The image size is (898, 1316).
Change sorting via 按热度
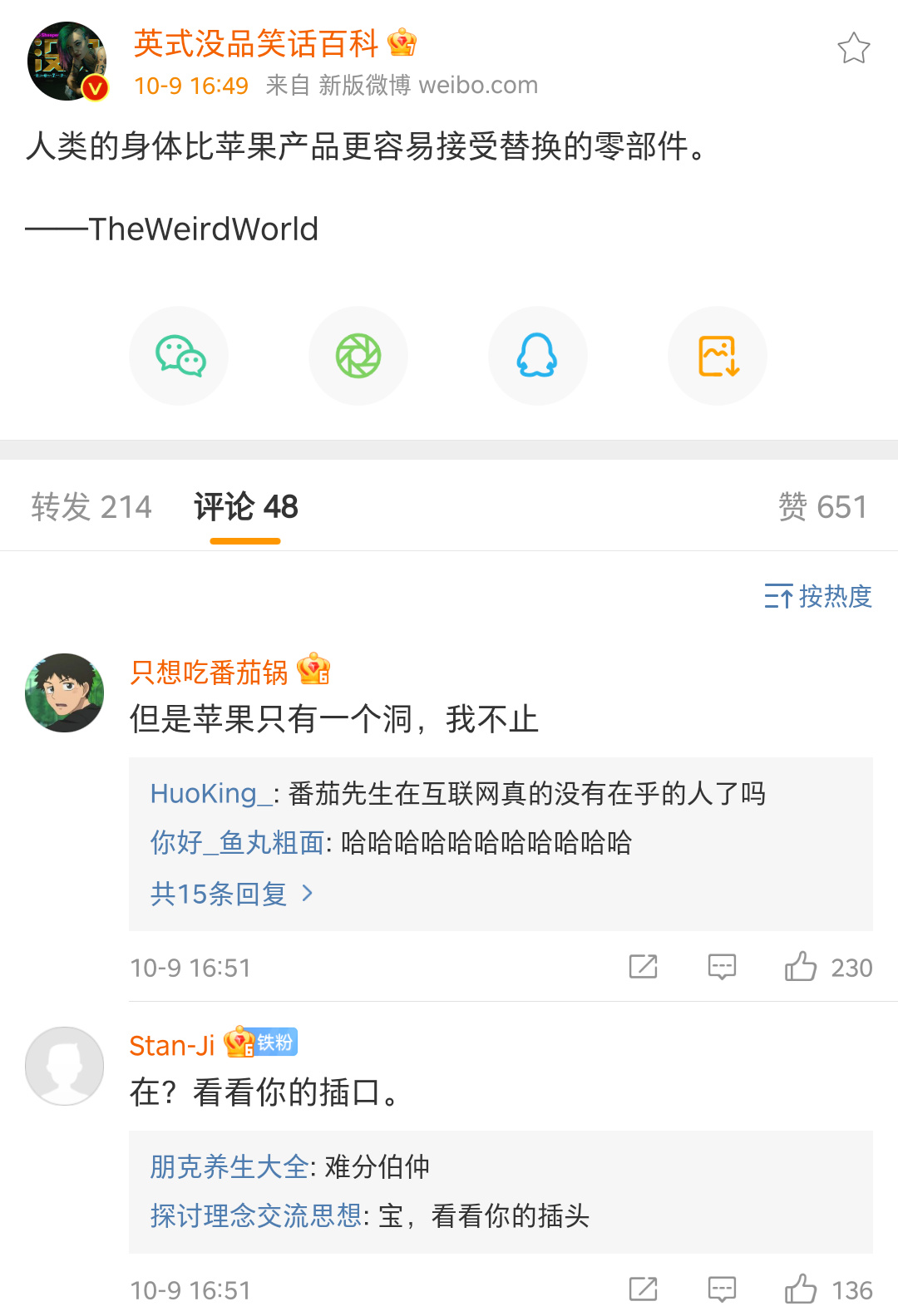[x=818, y=596]
